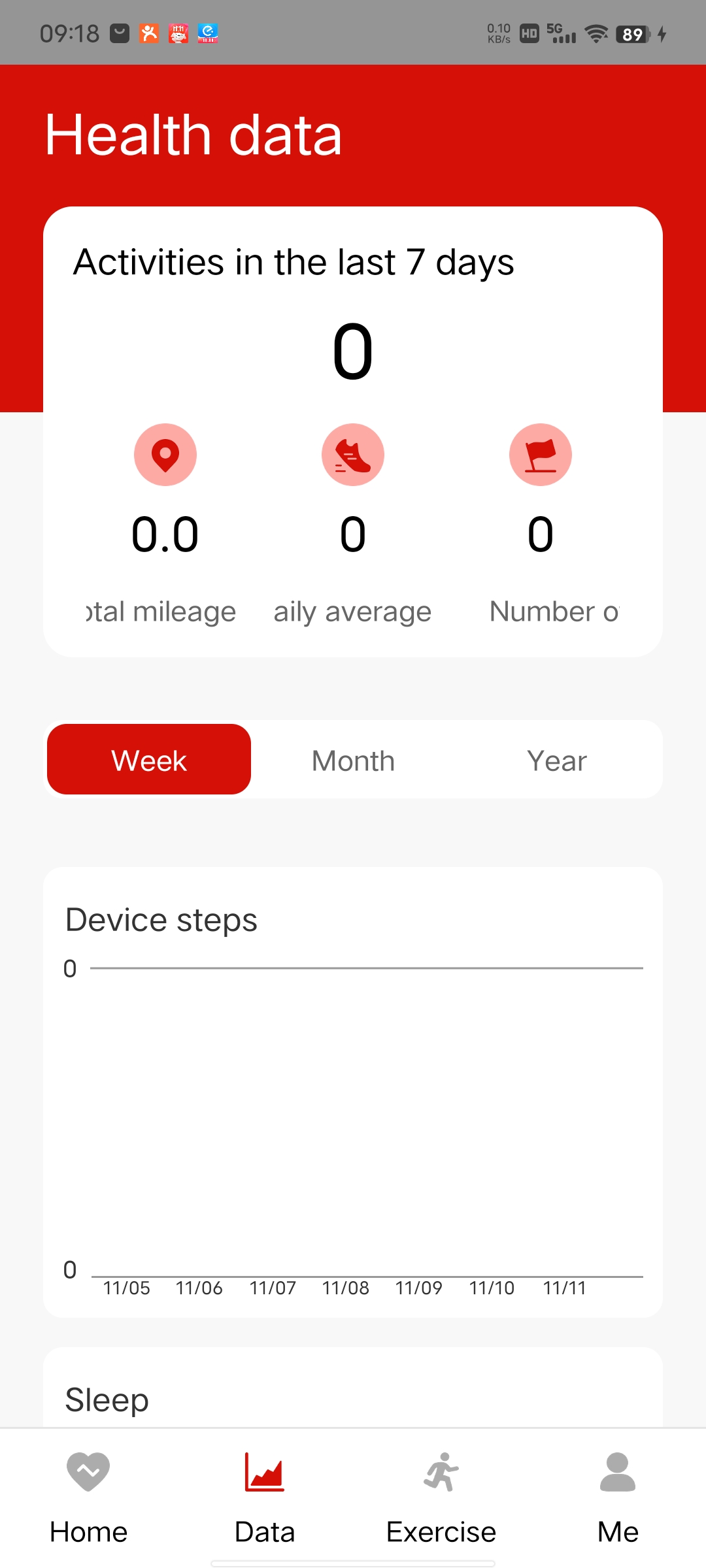Show the Year statistics
Viewport: 706px width, 1568px height.
click(x=557, y=760)
